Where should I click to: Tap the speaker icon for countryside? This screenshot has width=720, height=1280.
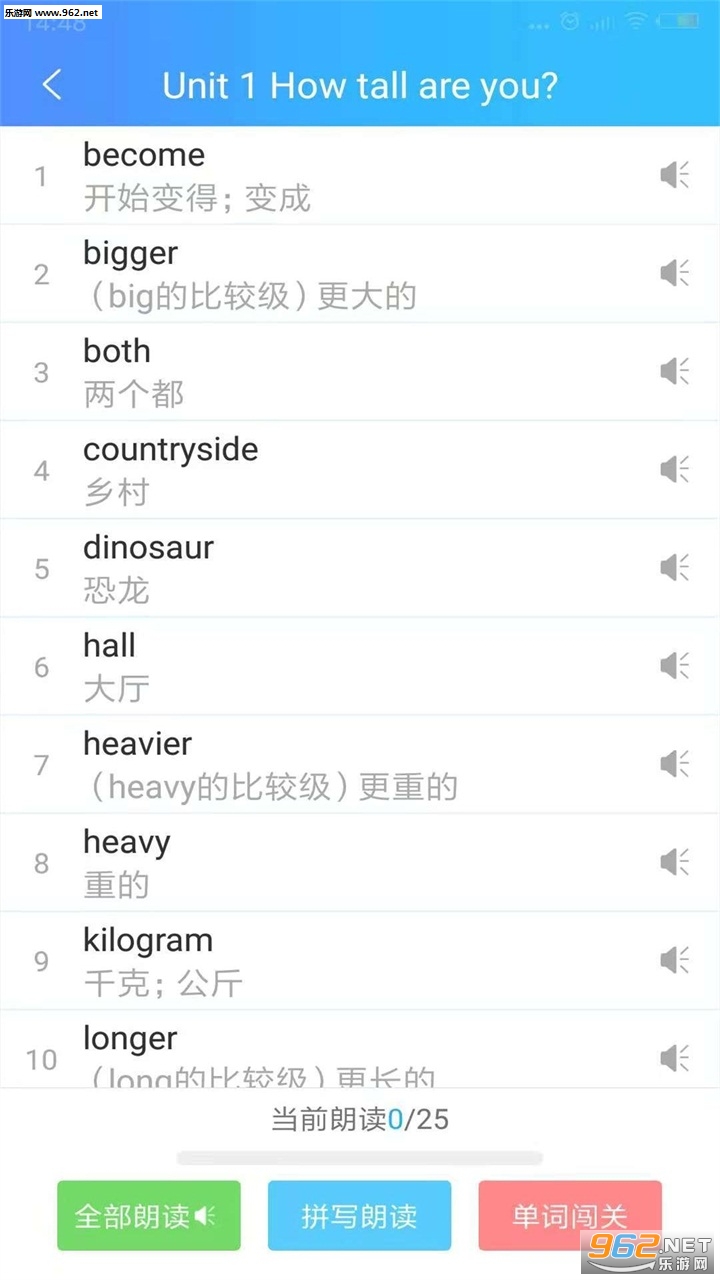point(675,469)
